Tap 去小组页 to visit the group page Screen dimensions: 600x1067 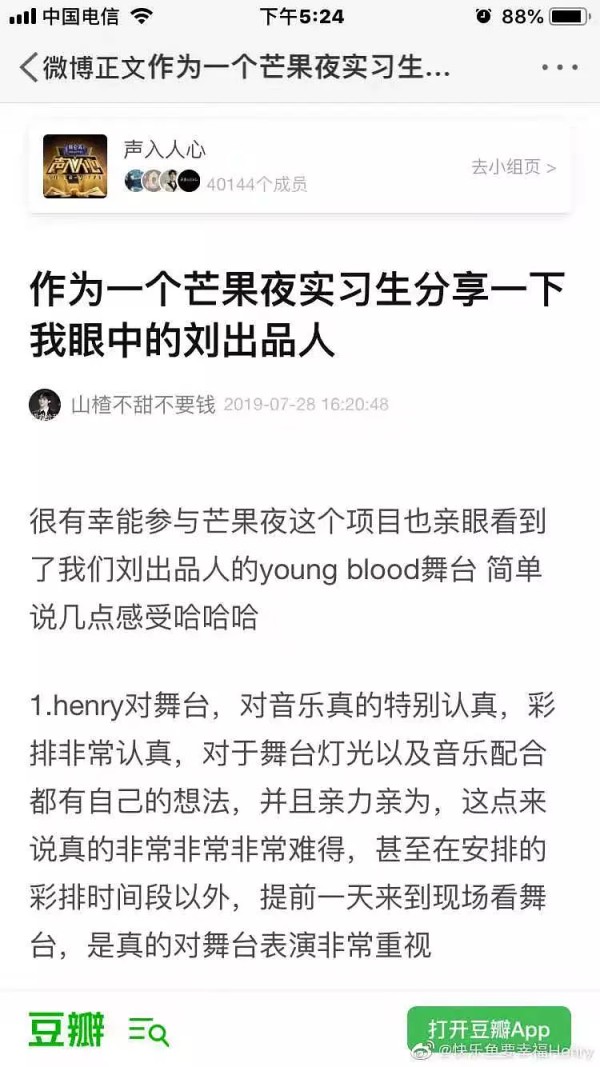(x=514, y=167)
